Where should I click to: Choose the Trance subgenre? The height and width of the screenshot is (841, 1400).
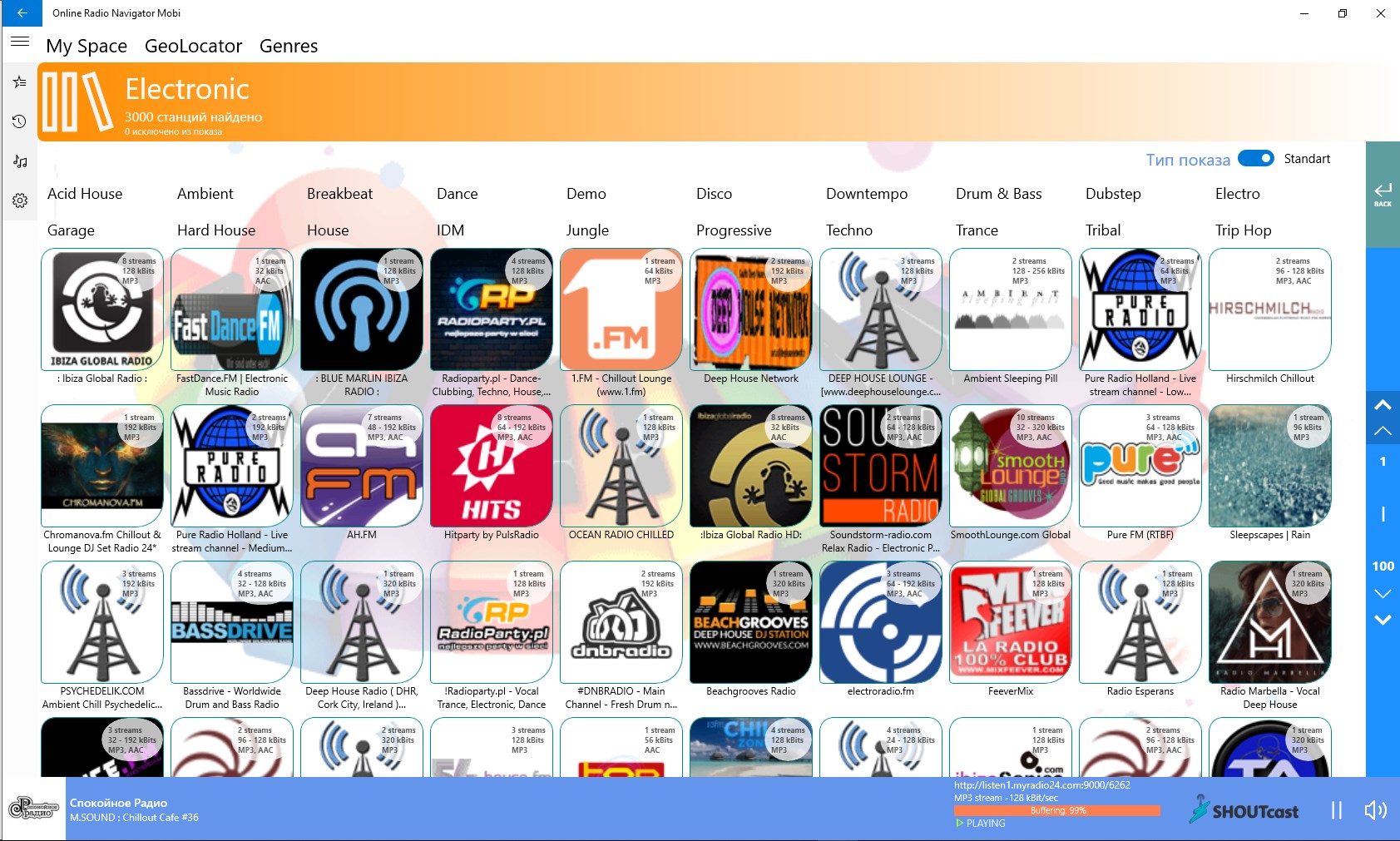pyautogui.click(x=977, y=230)
